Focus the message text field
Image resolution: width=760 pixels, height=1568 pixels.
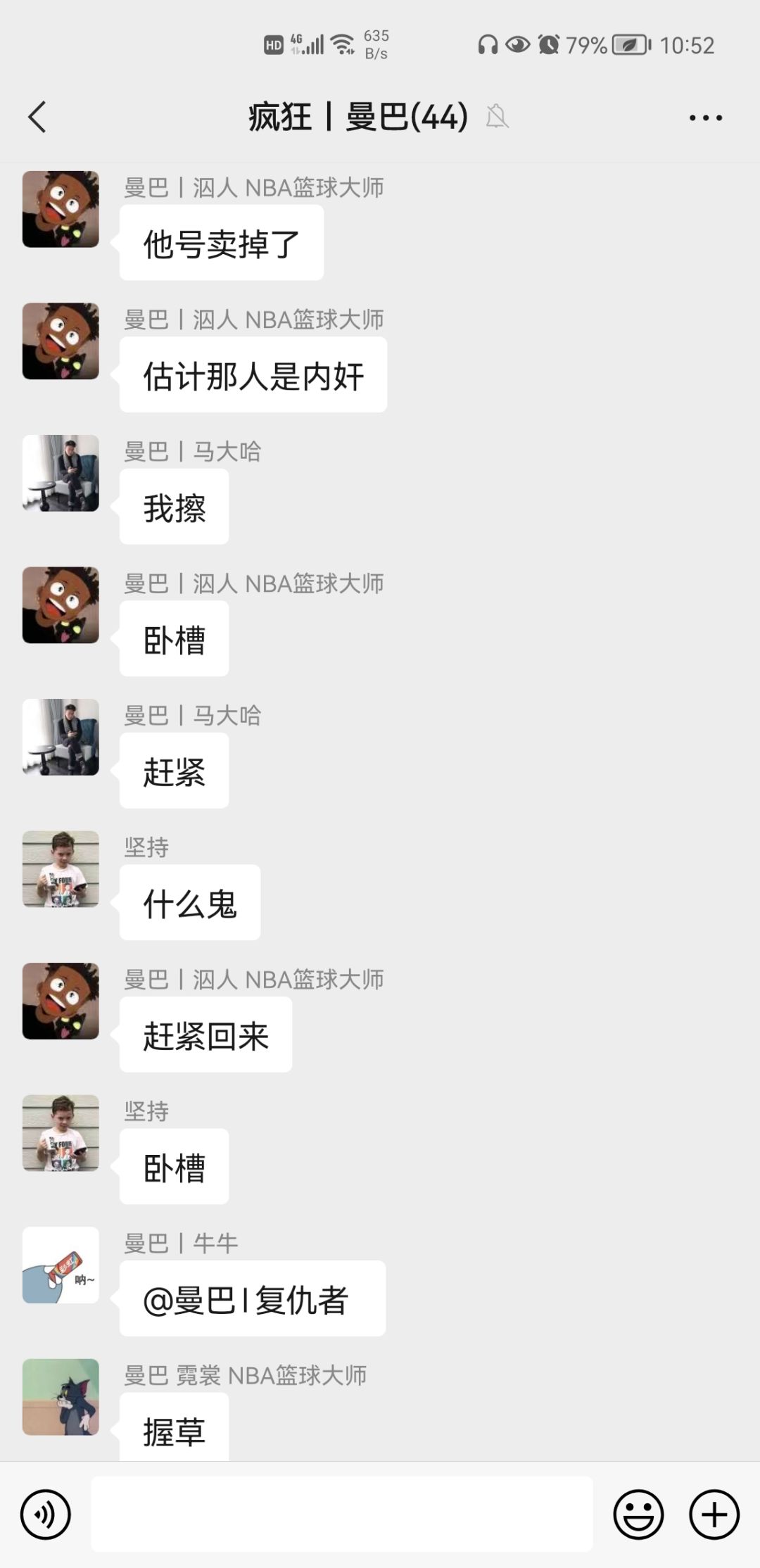[342, 1515]
